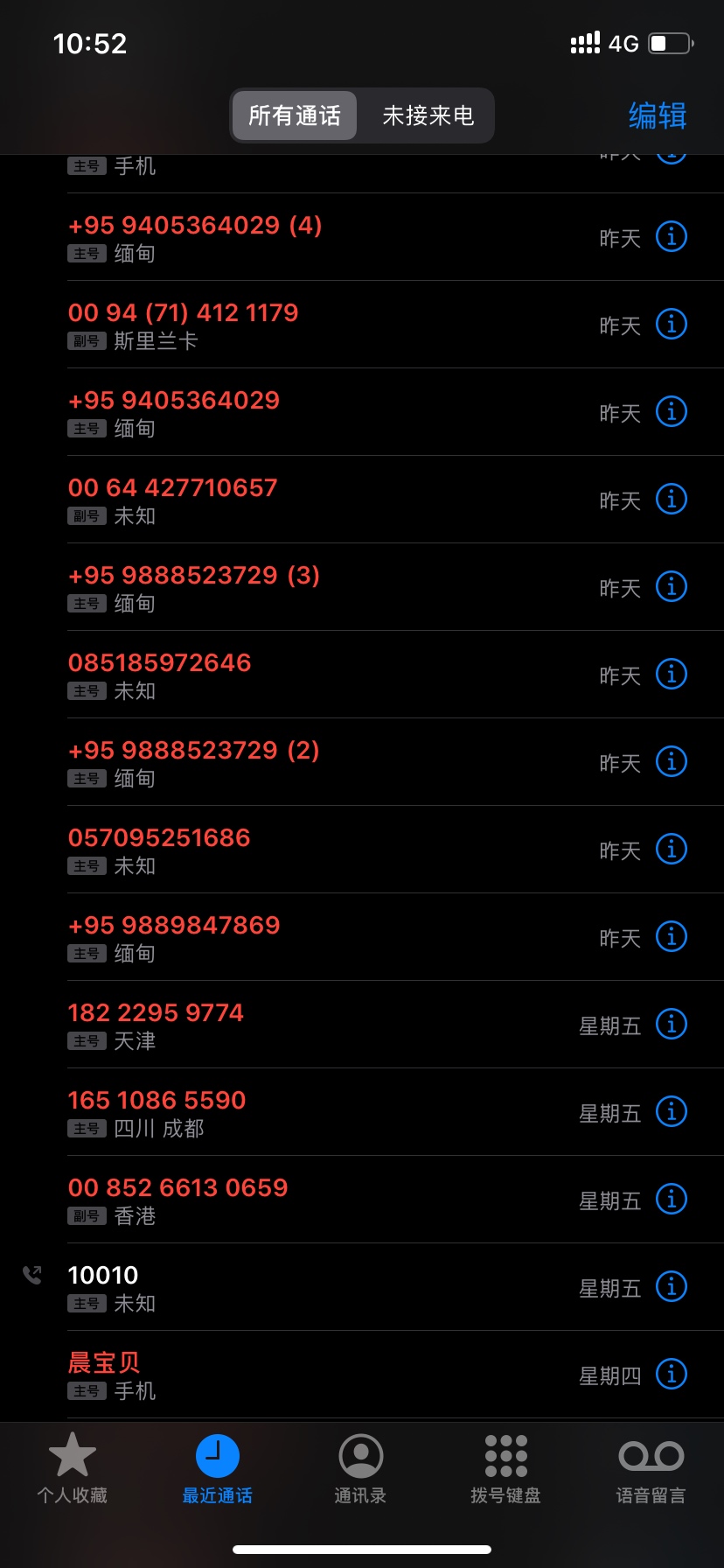The width and height of the screenshot is (724, 1568).
Task: Switch to the 未接来电 tab
Action: 428,115
